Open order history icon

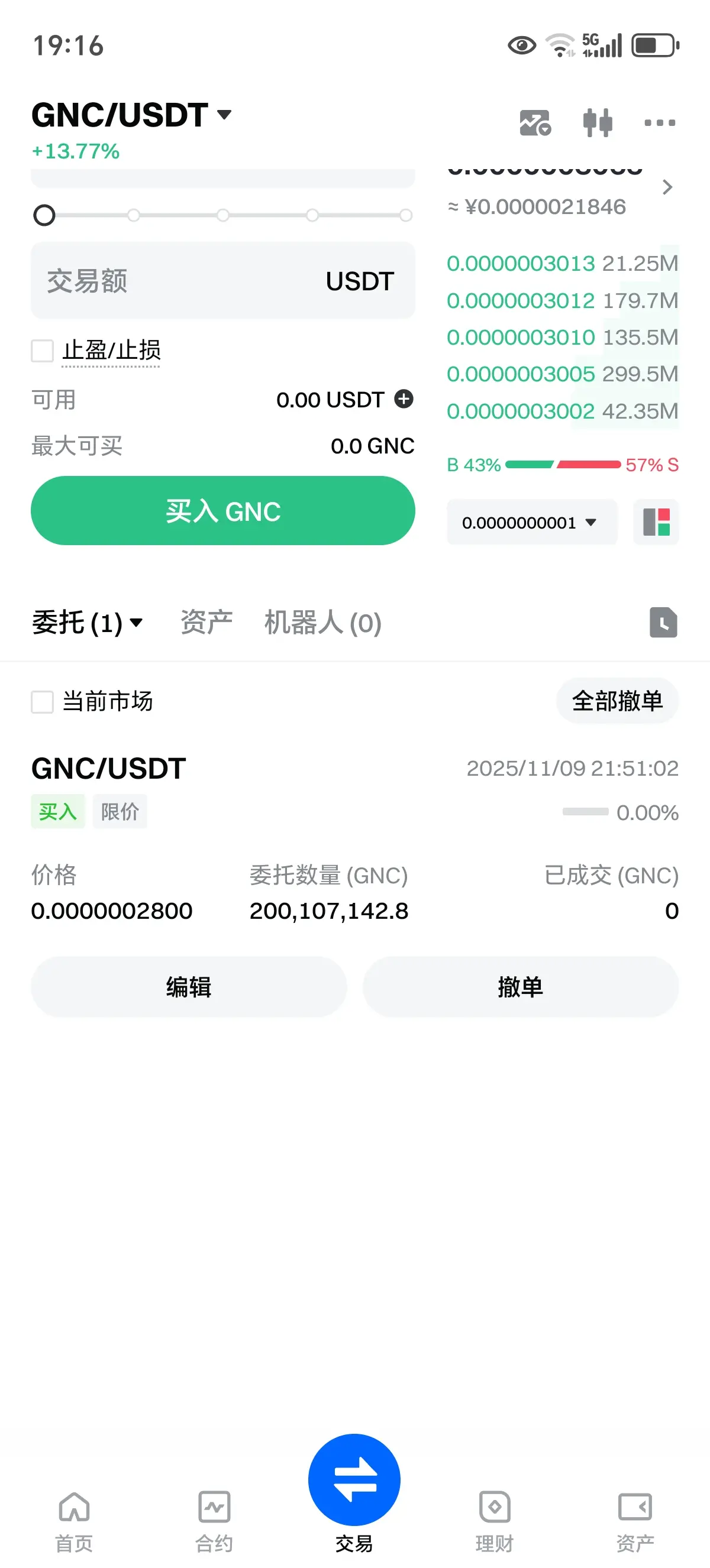click(663, 623)
